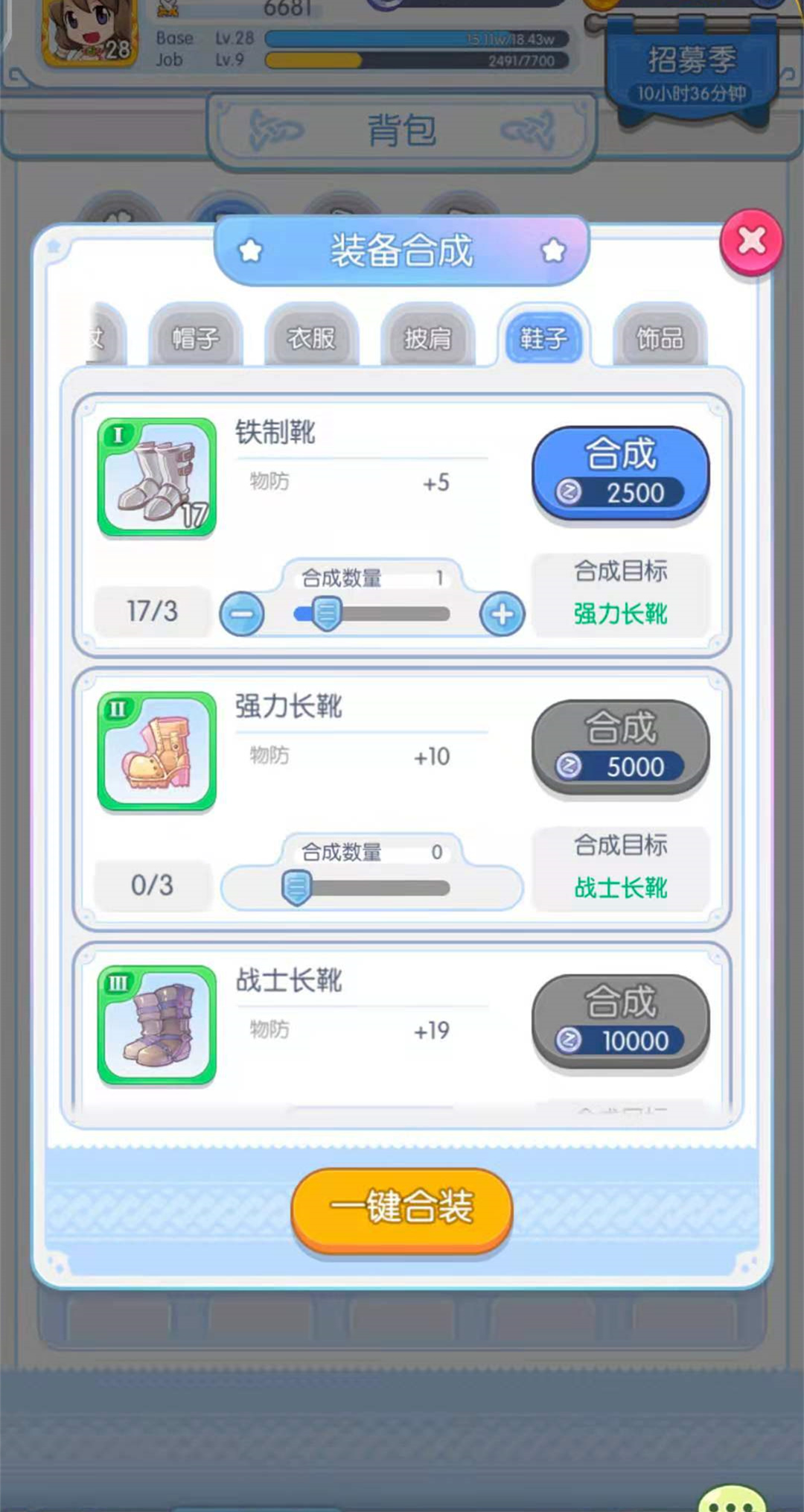Increase 铁制靴 synthesis quantity with plus
This screenshot has width=804, height=1512.
[502, 614]
